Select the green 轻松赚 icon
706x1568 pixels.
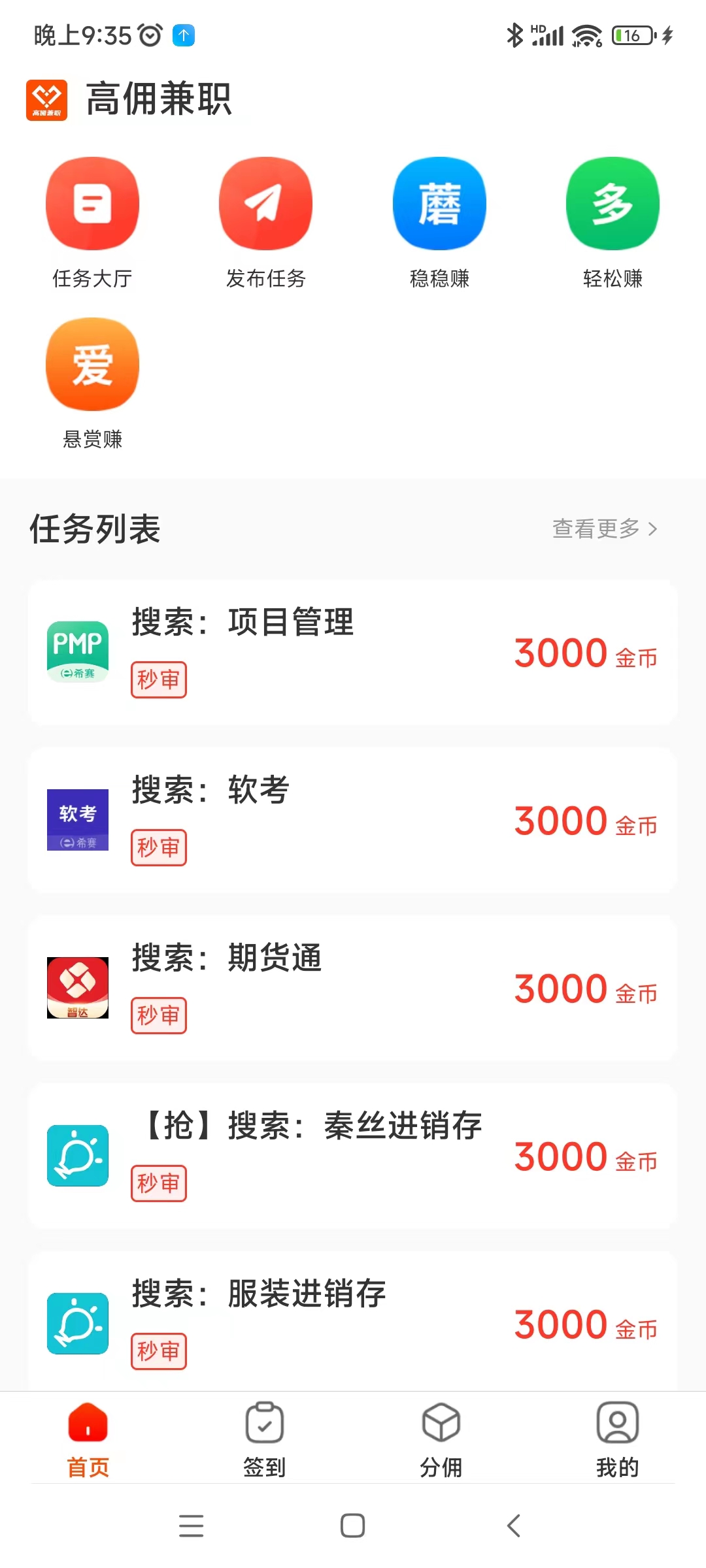coord(613,204)
